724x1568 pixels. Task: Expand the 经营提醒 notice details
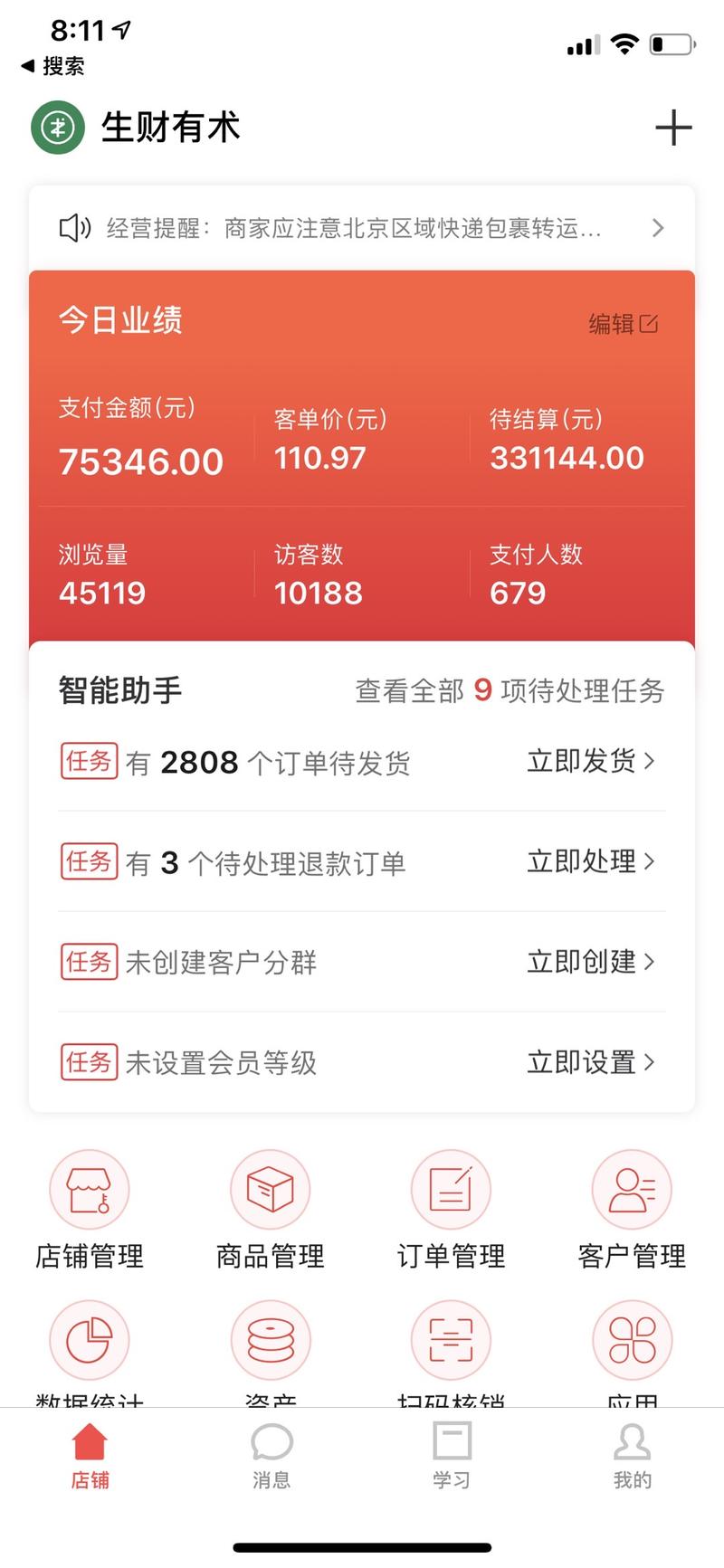click(x=658, y=228)
